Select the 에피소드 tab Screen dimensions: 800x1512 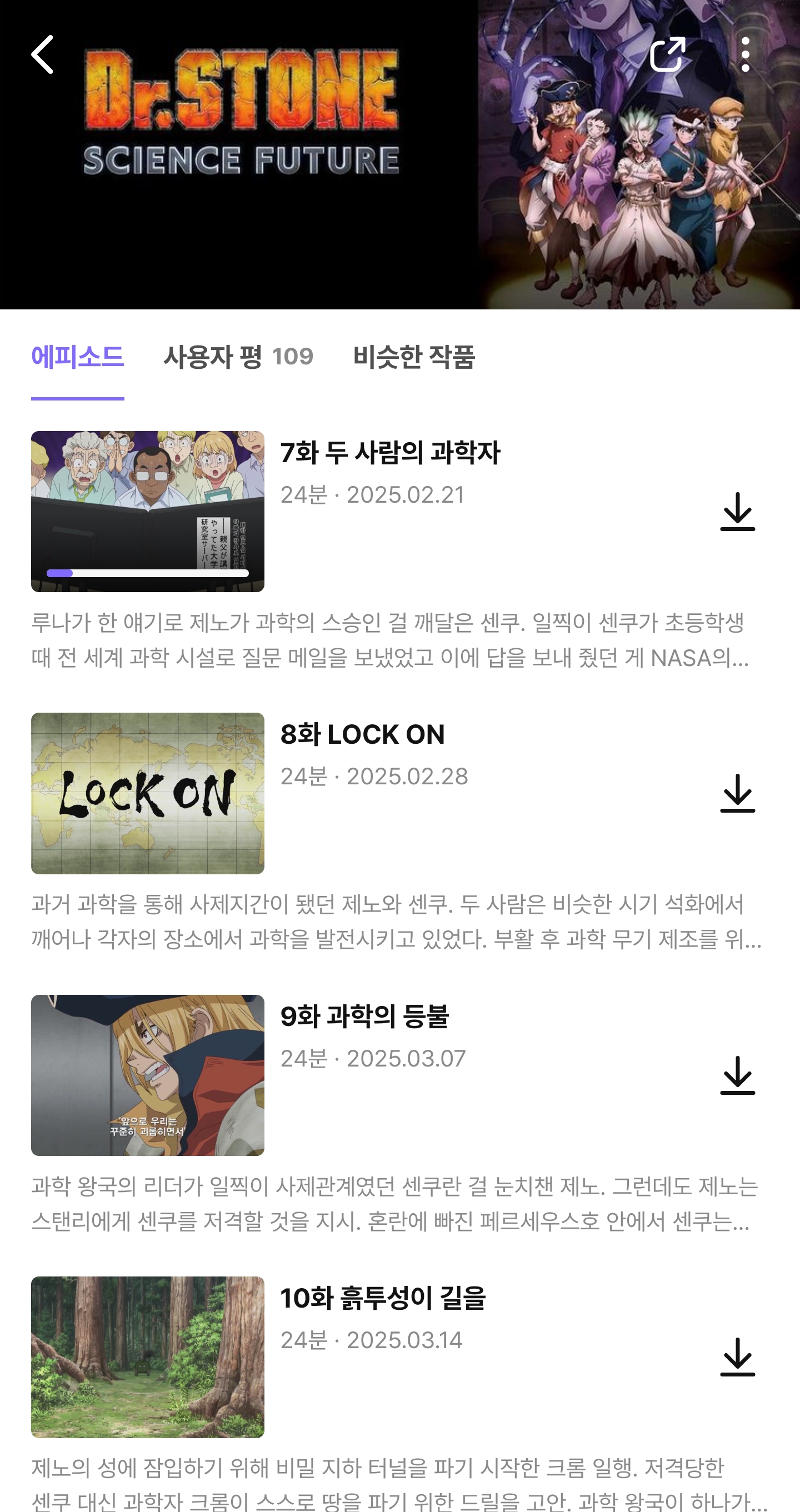[77, 357]
